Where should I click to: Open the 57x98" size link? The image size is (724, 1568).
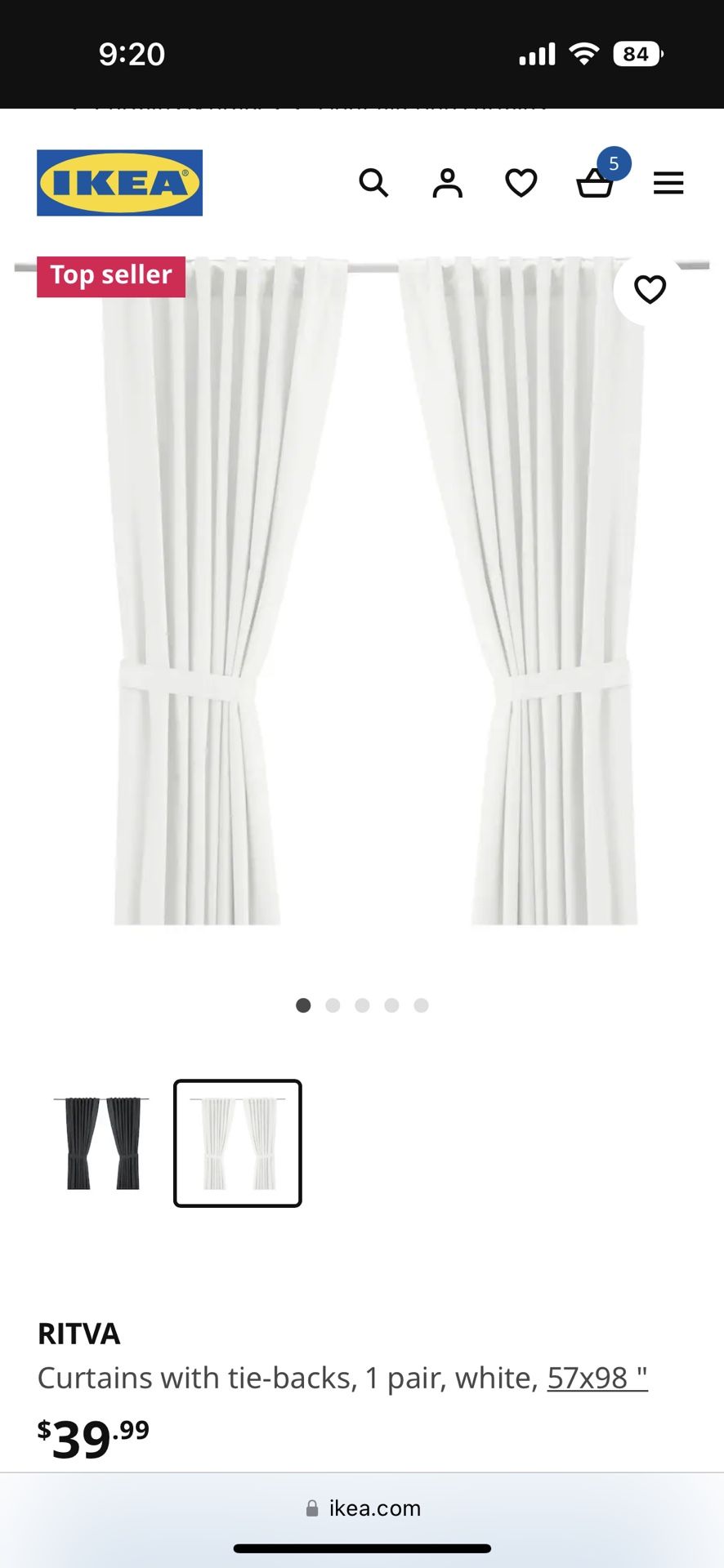(x=597, y=1378)
